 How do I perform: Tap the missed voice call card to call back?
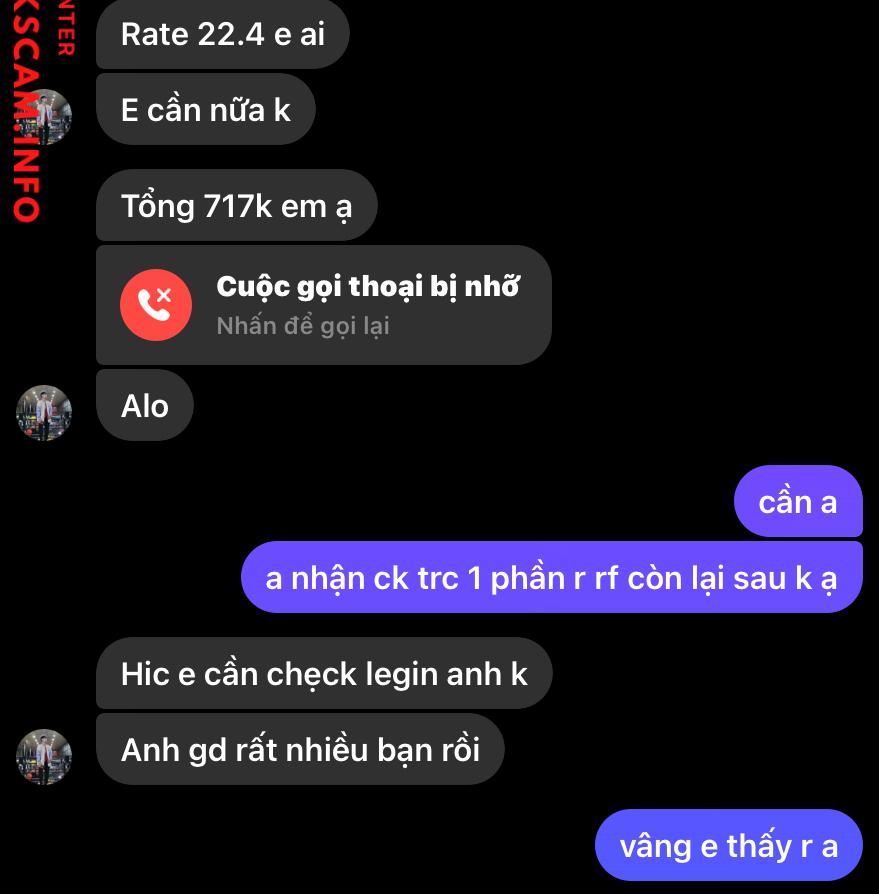pyautogui.click(x=322, y=305)
